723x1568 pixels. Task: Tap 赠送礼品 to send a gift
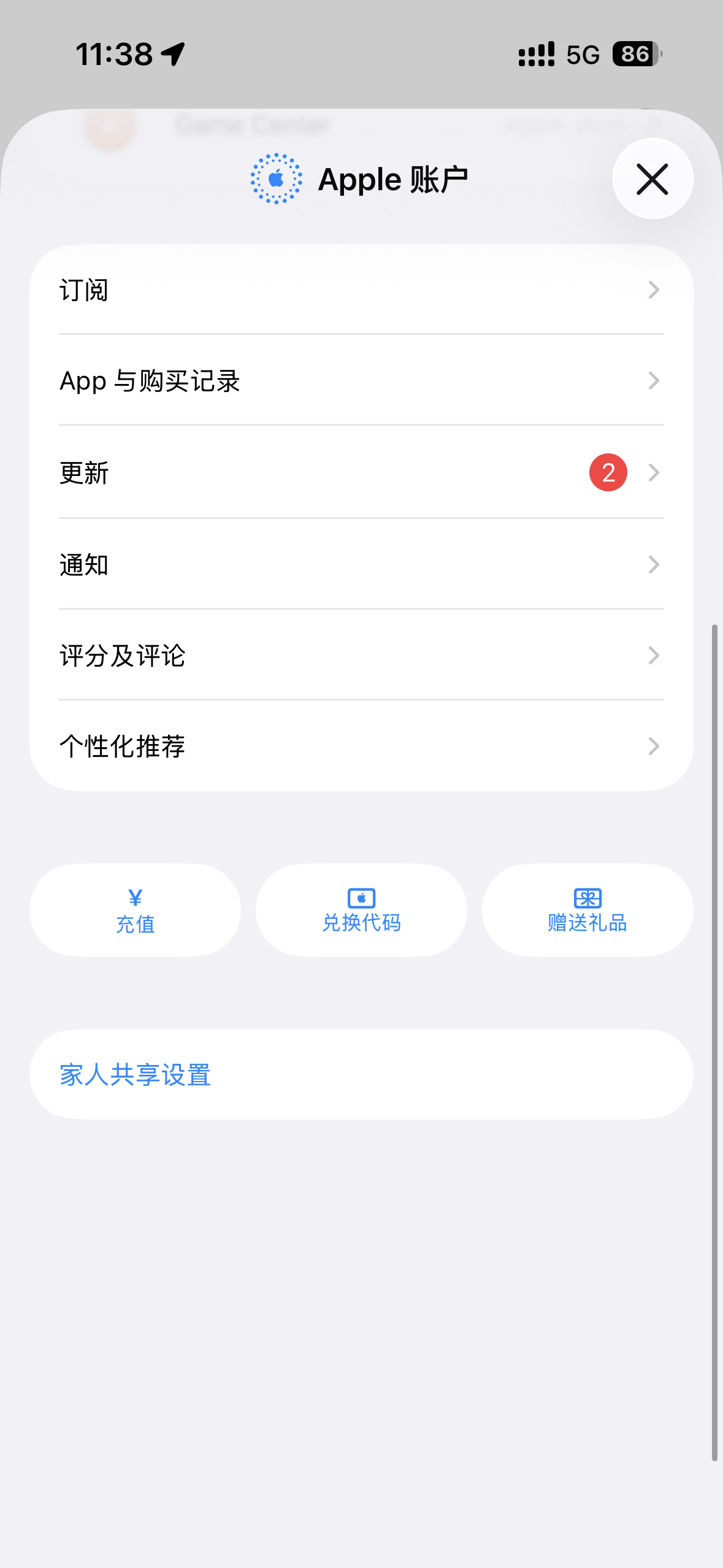[587, 910]
